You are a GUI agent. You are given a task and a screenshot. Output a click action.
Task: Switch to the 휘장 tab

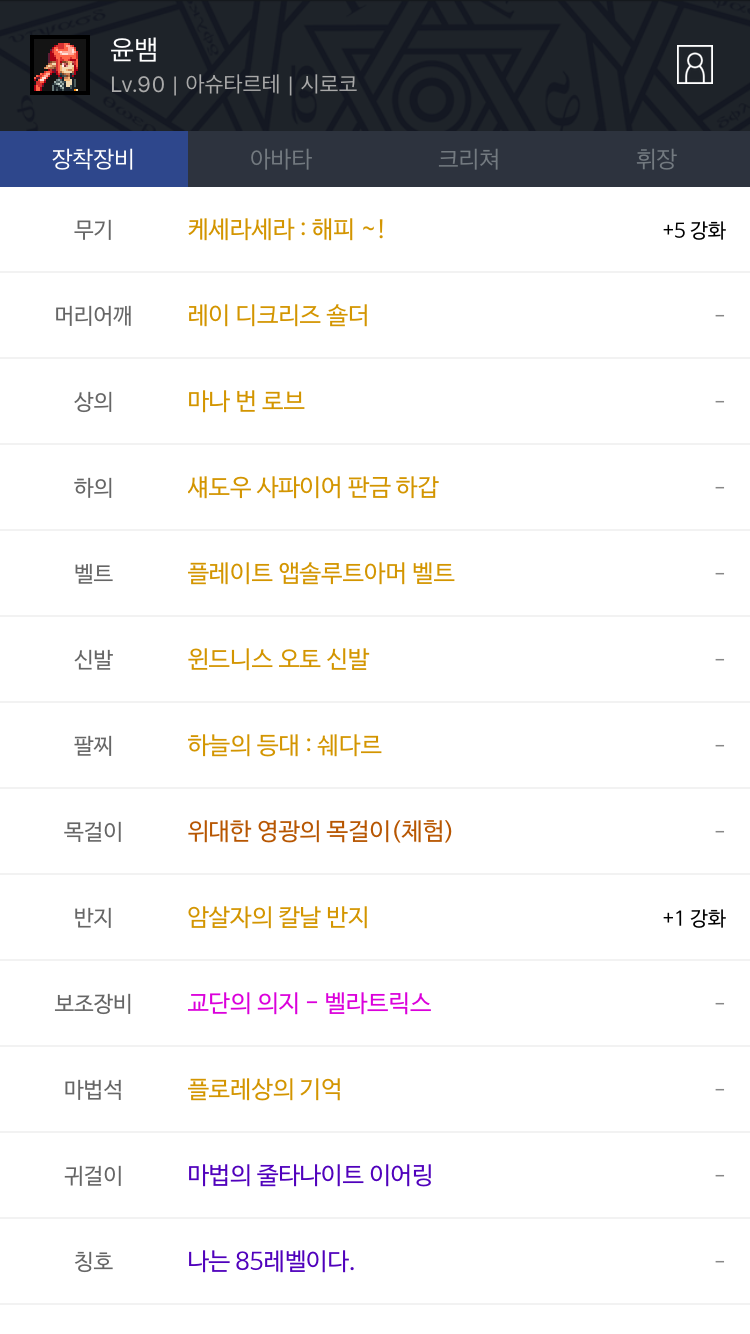(x=656, y=159)
